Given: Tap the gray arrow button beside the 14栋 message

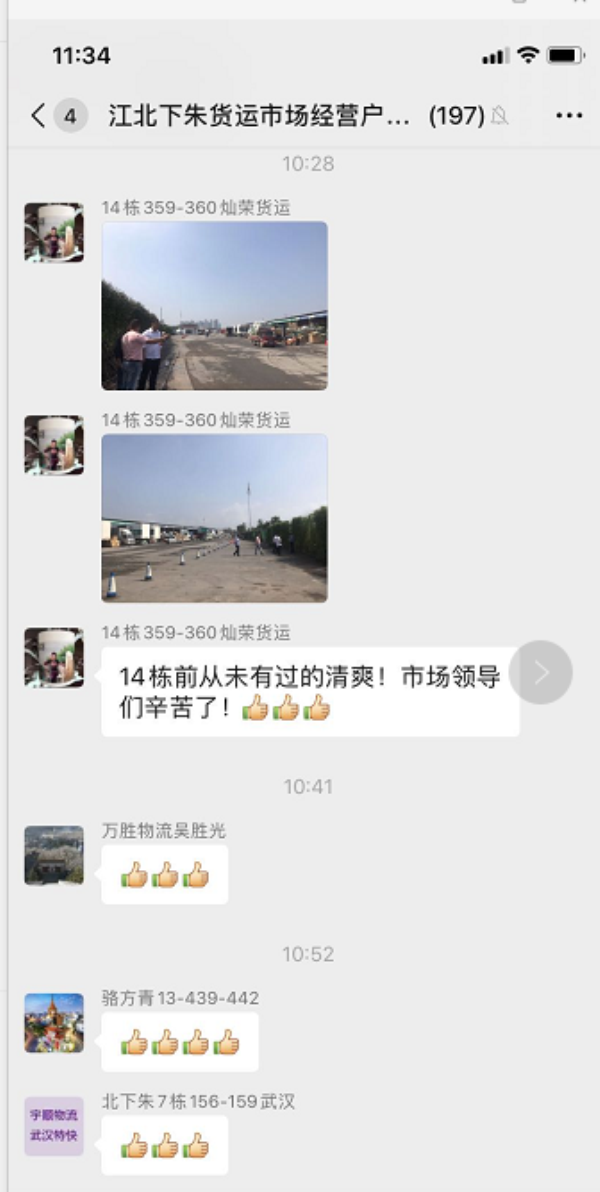Looking at the screenshot, I should tap(541, 672).
